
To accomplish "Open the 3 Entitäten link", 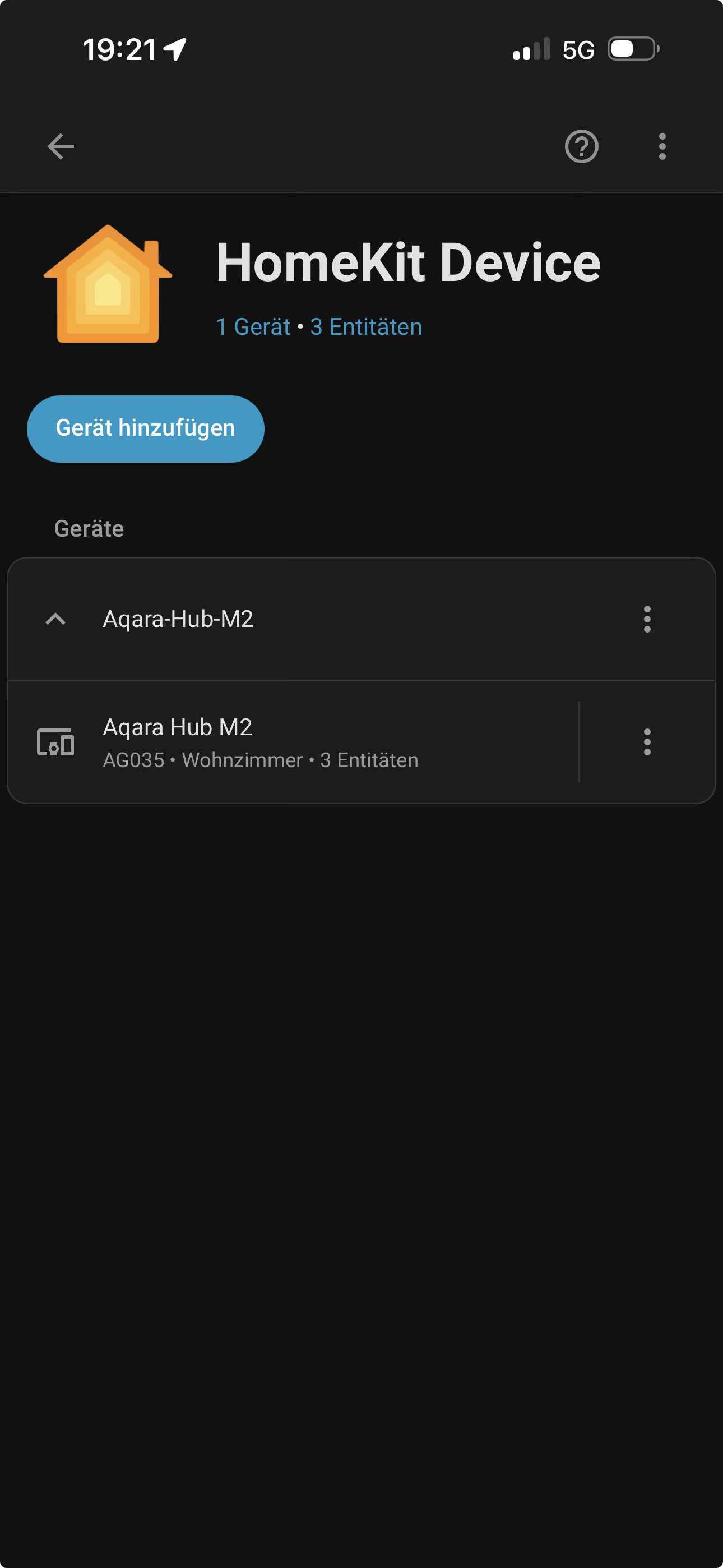I will point(366,327).
